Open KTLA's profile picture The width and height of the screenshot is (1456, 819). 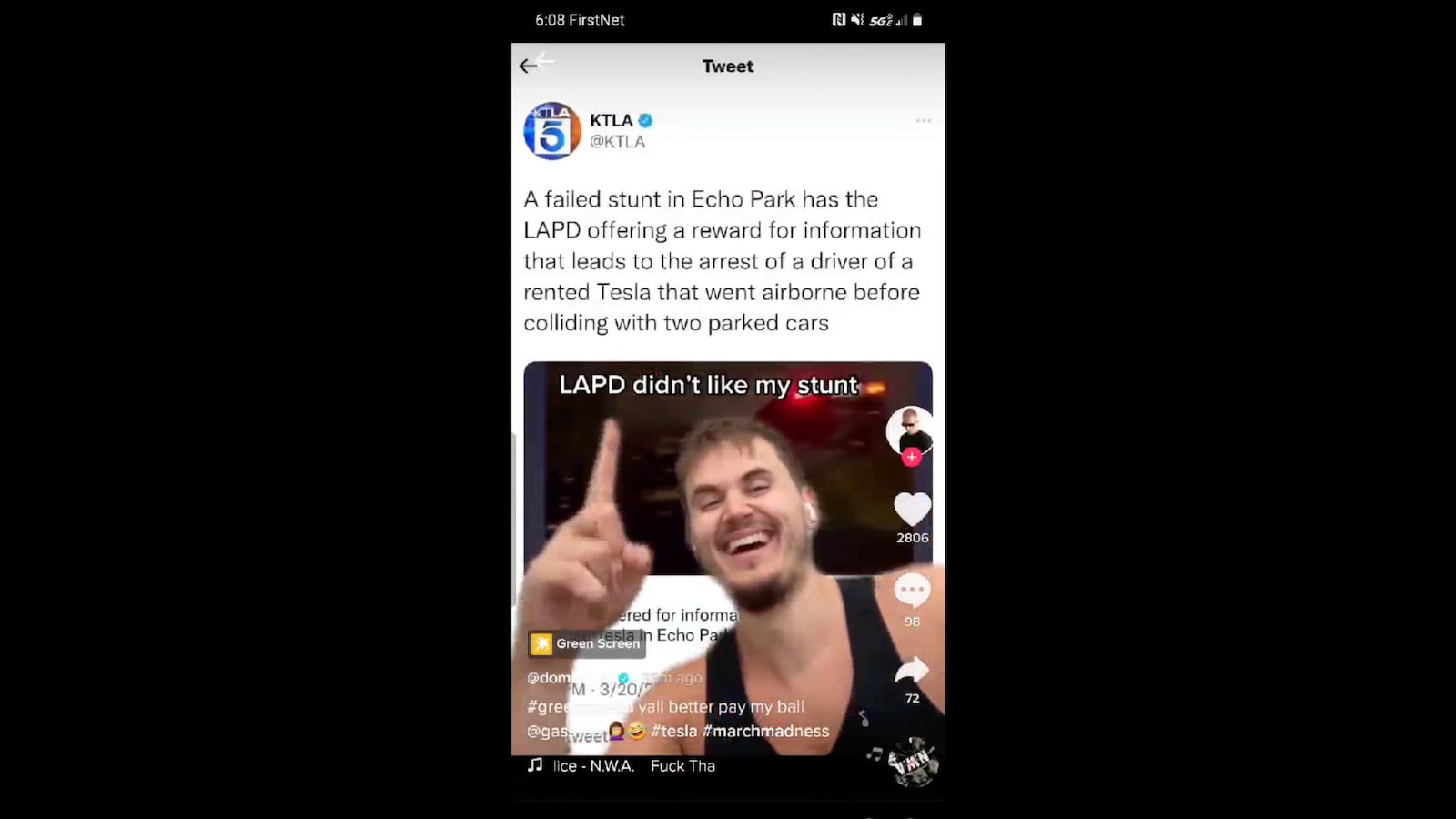click(552, 131)
